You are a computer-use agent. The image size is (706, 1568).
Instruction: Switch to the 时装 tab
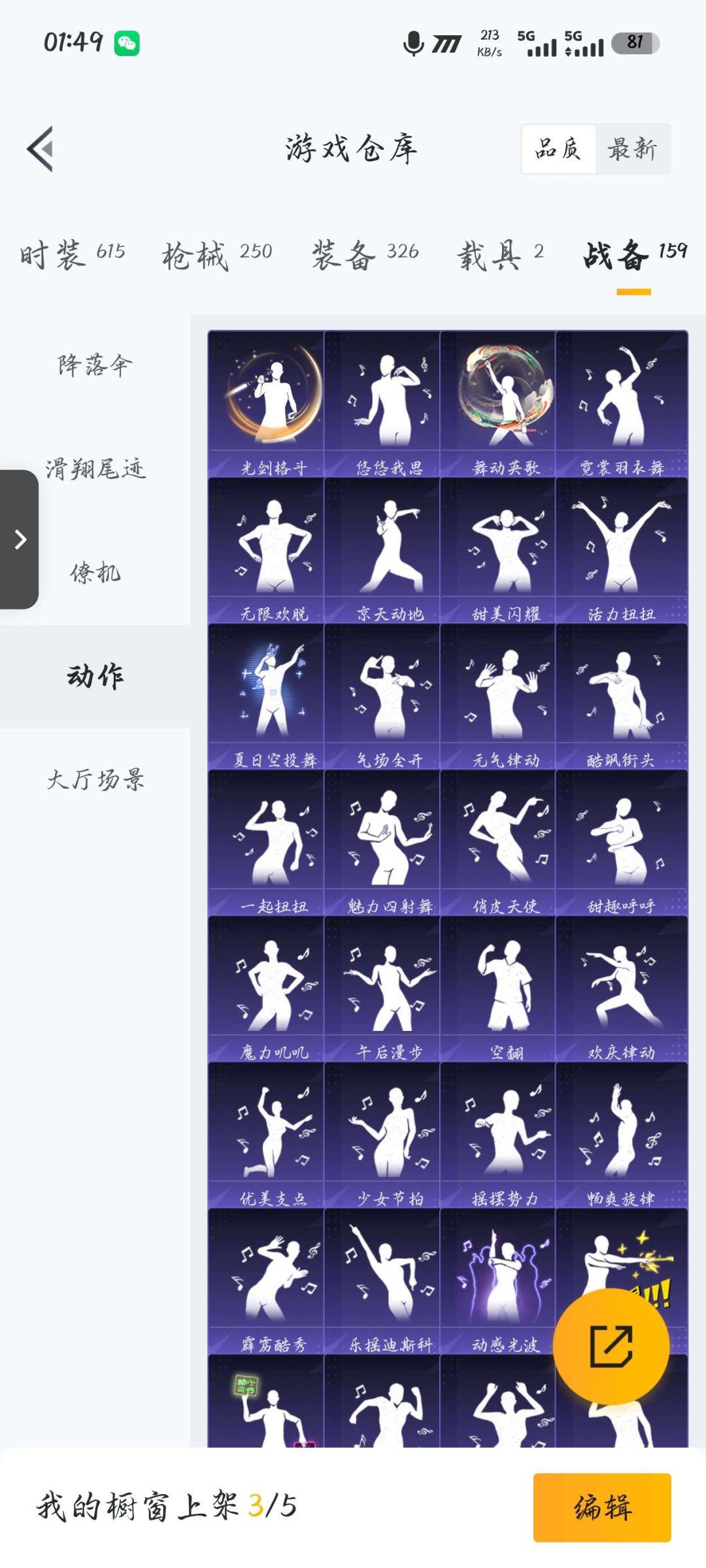(x=72, y=253)
